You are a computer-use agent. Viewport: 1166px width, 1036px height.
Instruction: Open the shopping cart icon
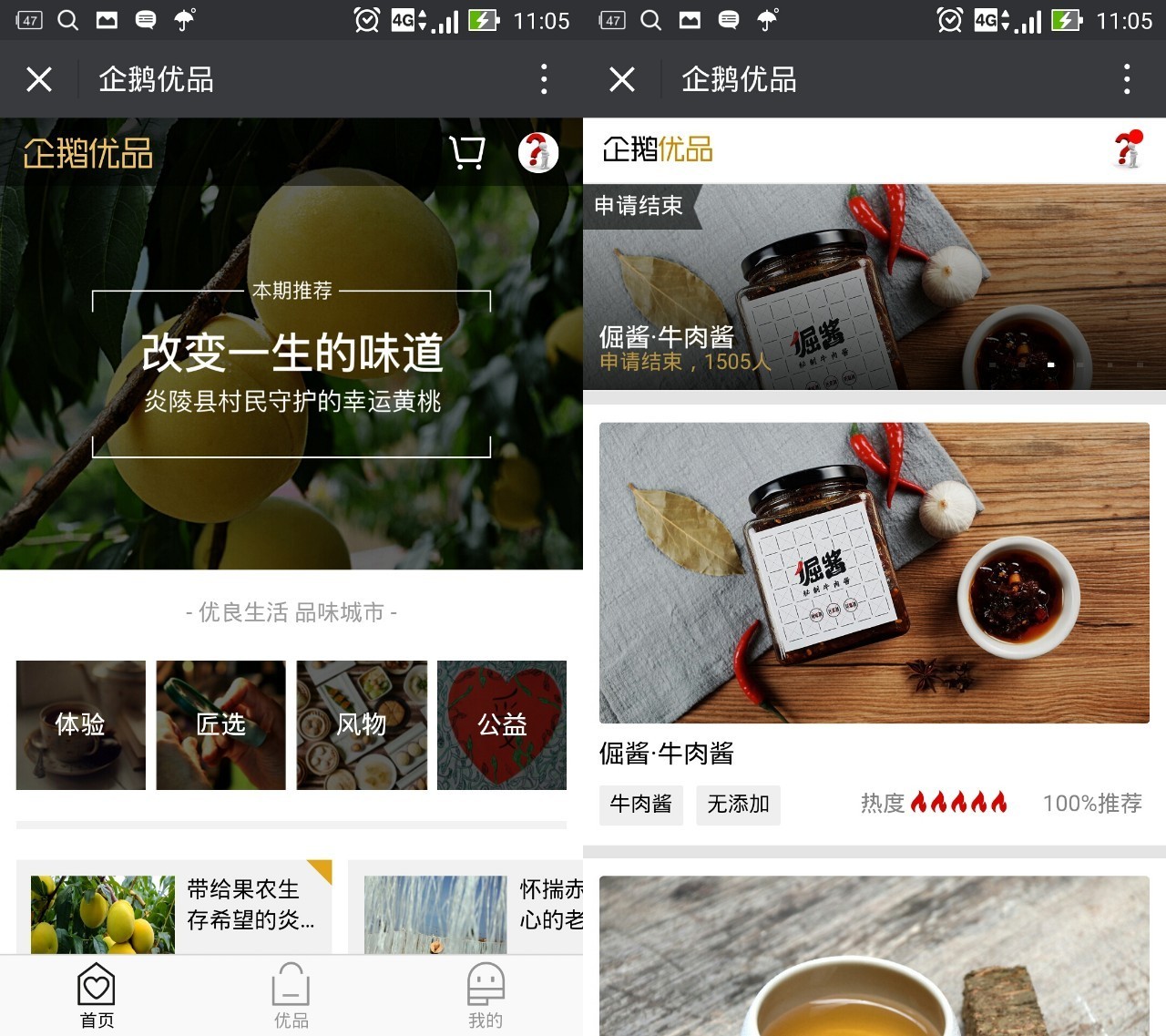(467, 152)
